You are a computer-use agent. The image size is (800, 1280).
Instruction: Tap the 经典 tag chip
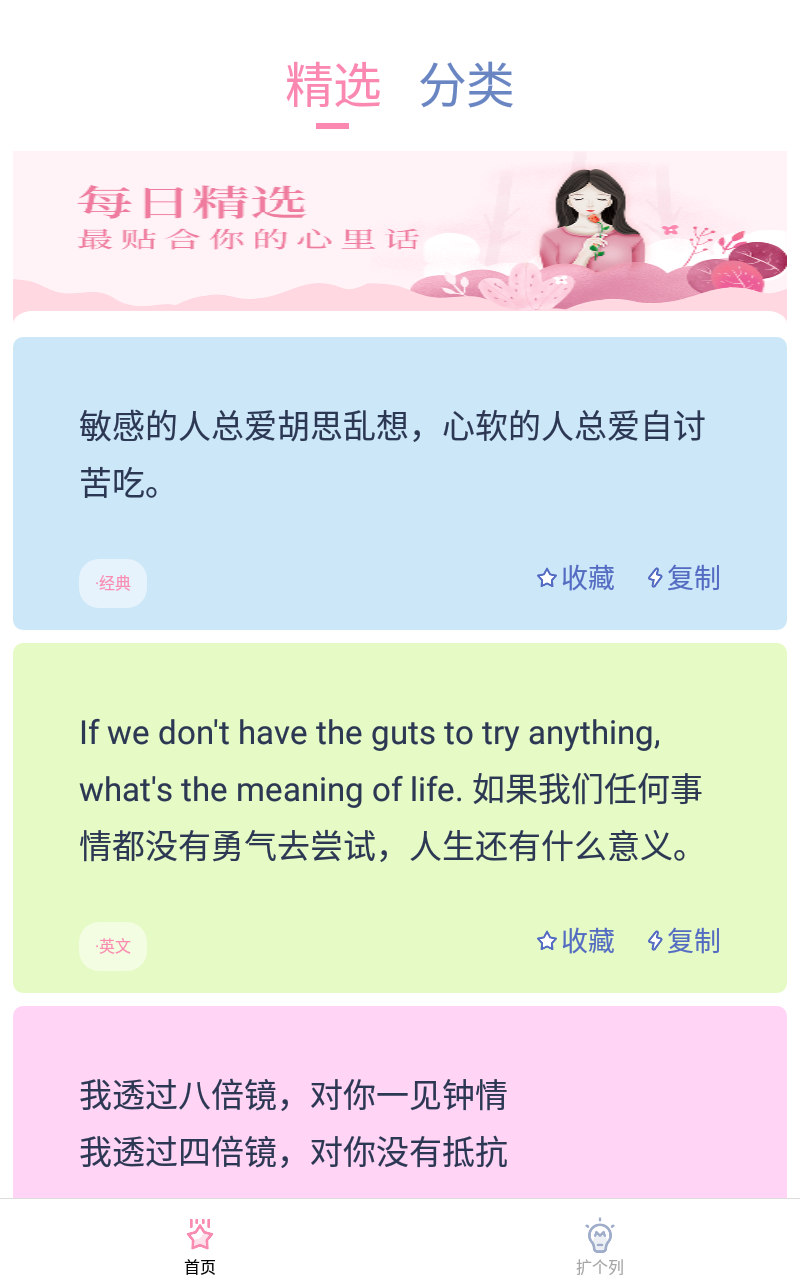tap(113, 583)
